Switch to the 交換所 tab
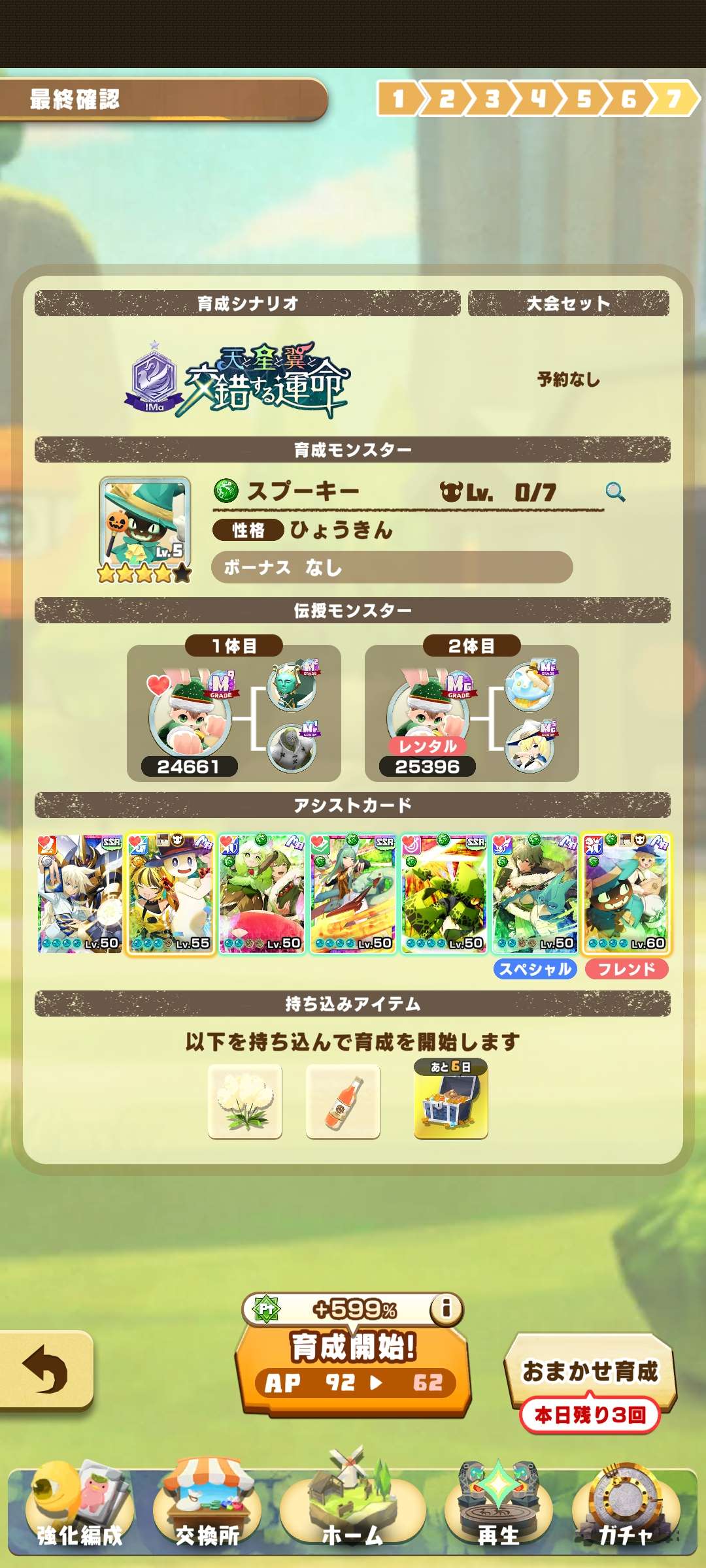Viewport: 706px width, 1568px height. point(207,1514)
